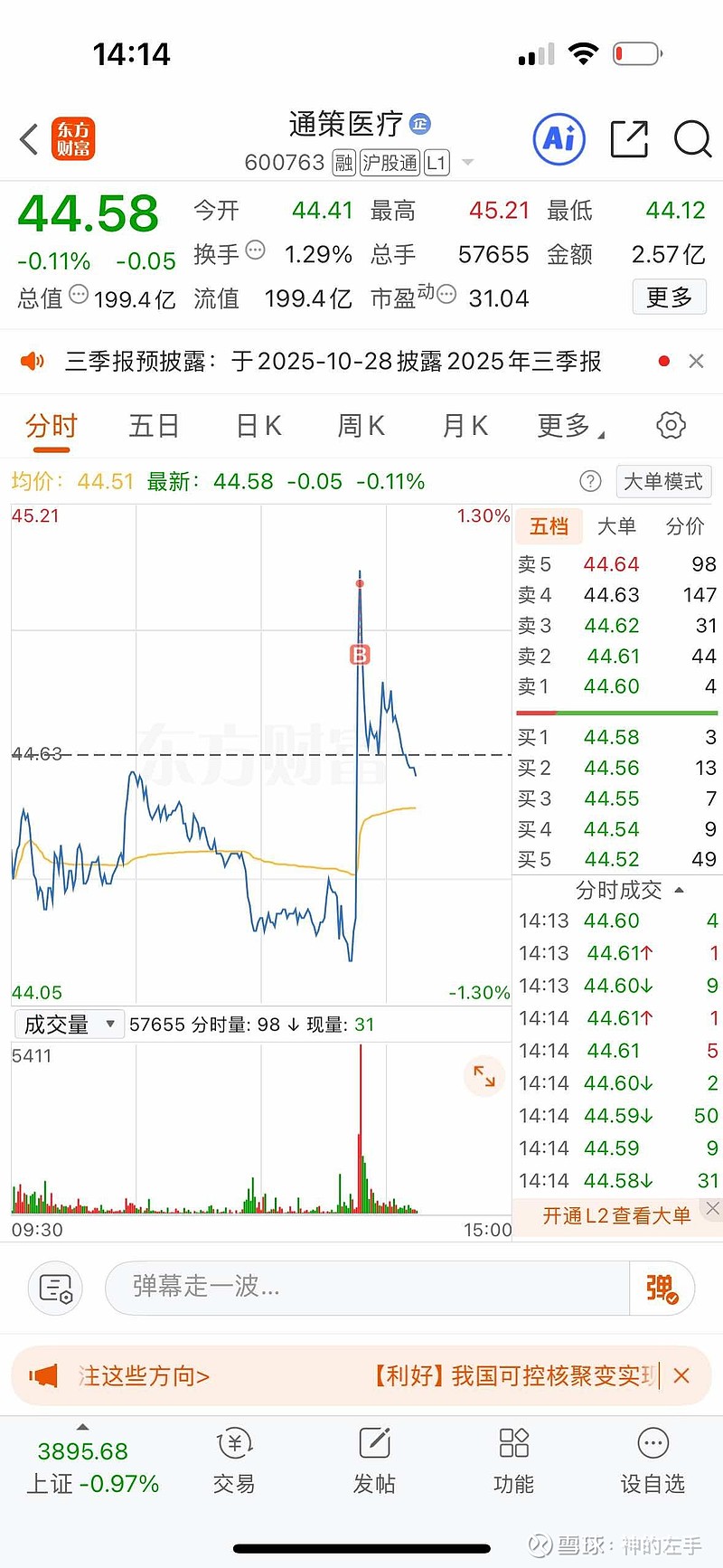This screenshot has width=723, height=1568.
Task: Open the Ai assistant icon
Action: click(559, 139)
